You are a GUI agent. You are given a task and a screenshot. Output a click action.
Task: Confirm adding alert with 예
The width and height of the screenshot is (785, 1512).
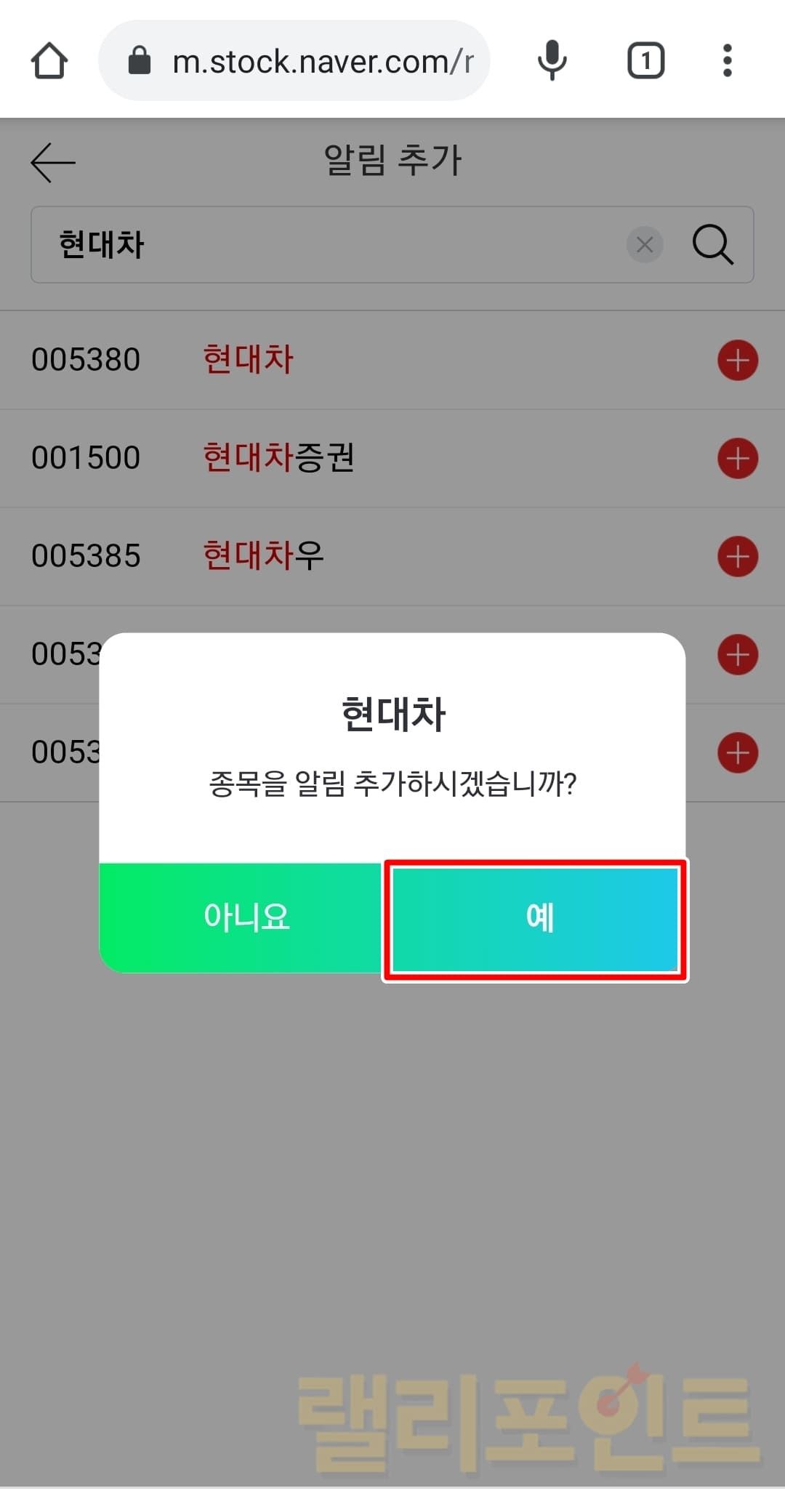point(536,919)
